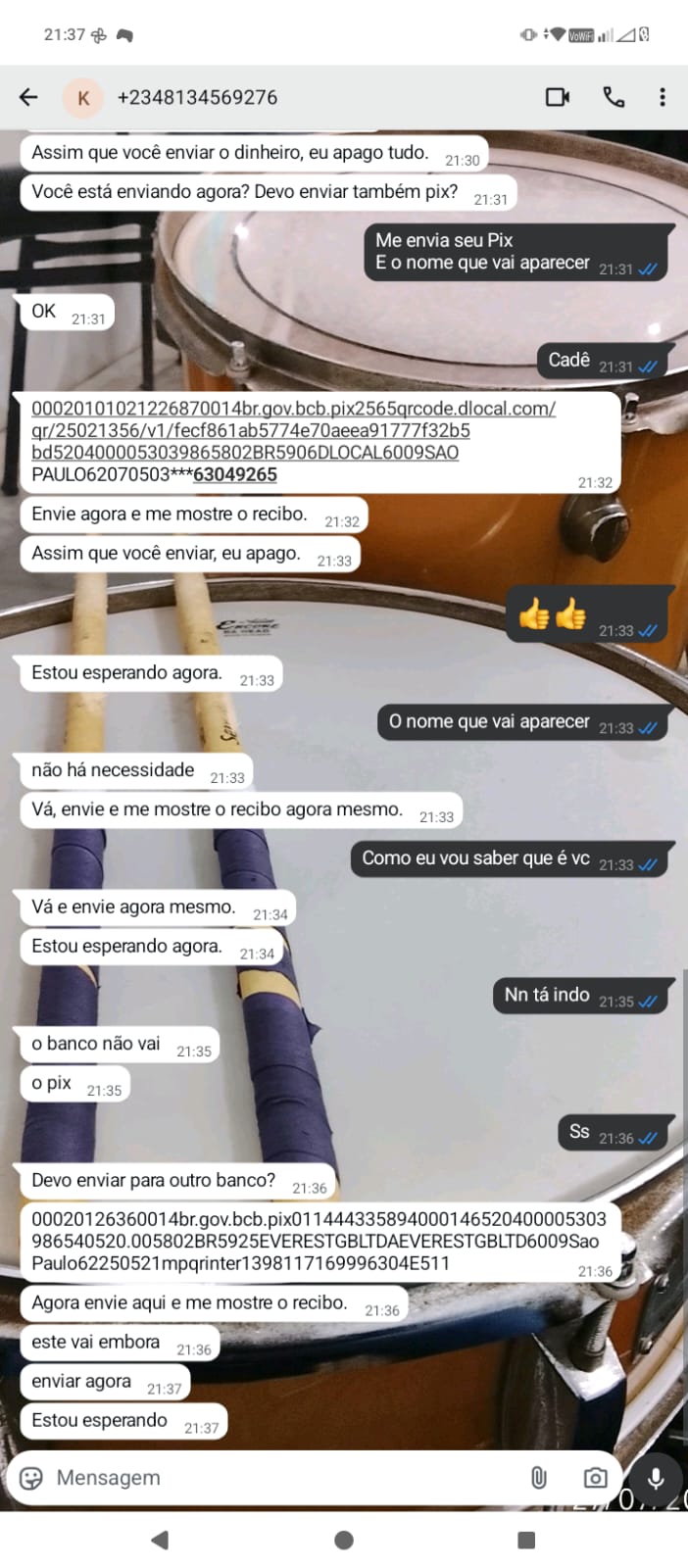The height and width of the screenshot is (1568, 688).
Task: Open the camera to send a photo
Action: (595, 1478)
